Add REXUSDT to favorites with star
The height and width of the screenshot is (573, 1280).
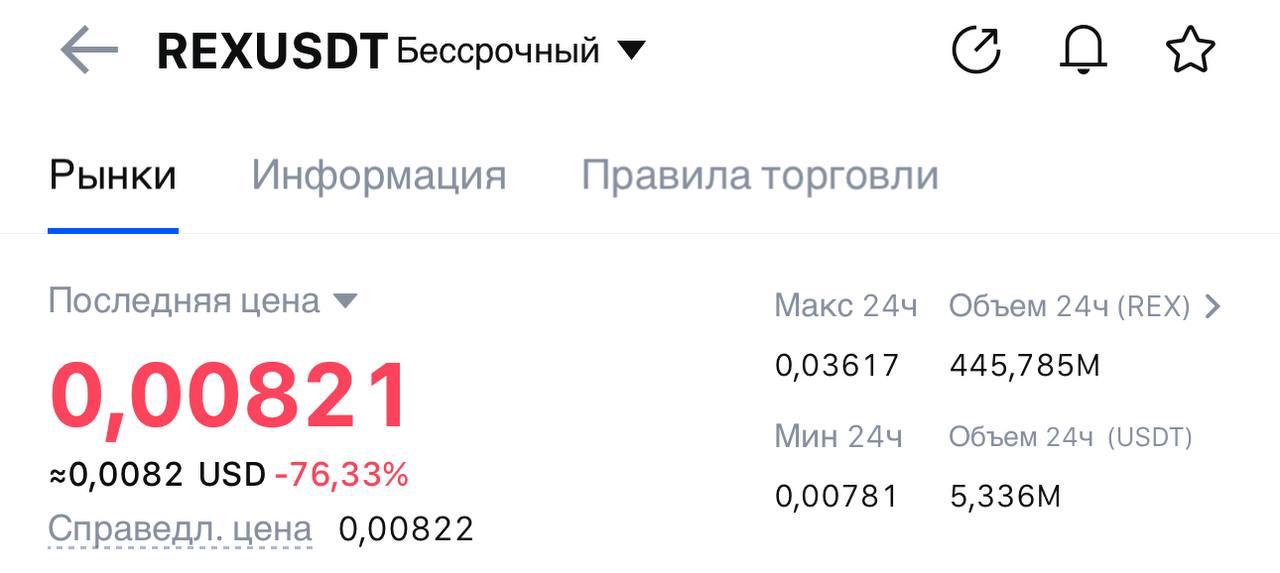[1190, 50]
